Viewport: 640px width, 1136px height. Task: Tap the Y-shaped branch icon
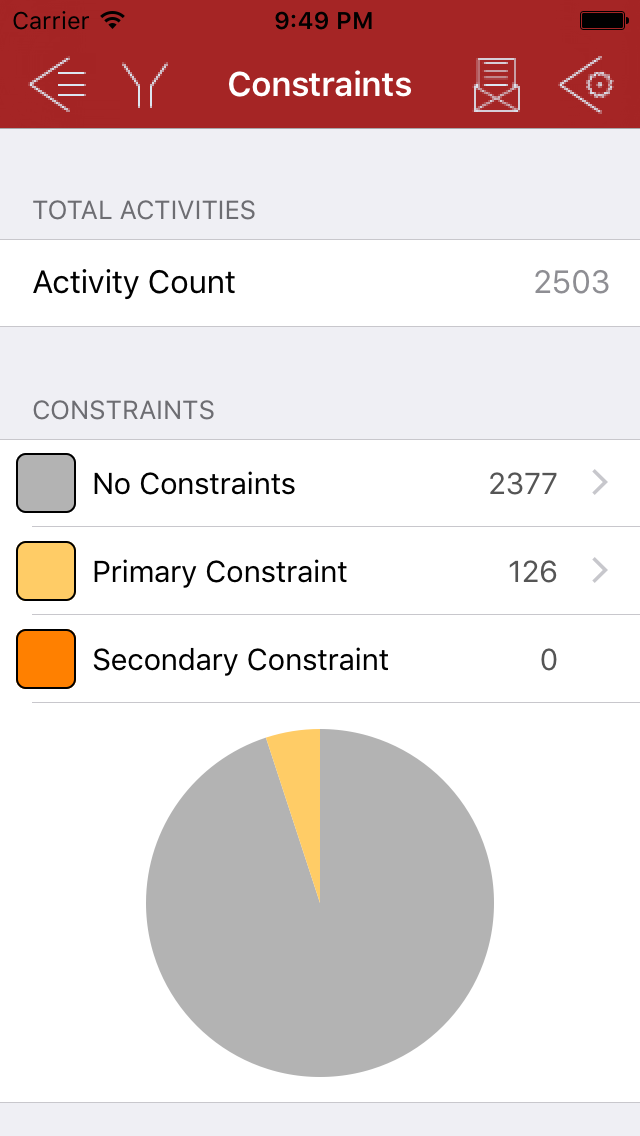point(145,84)
